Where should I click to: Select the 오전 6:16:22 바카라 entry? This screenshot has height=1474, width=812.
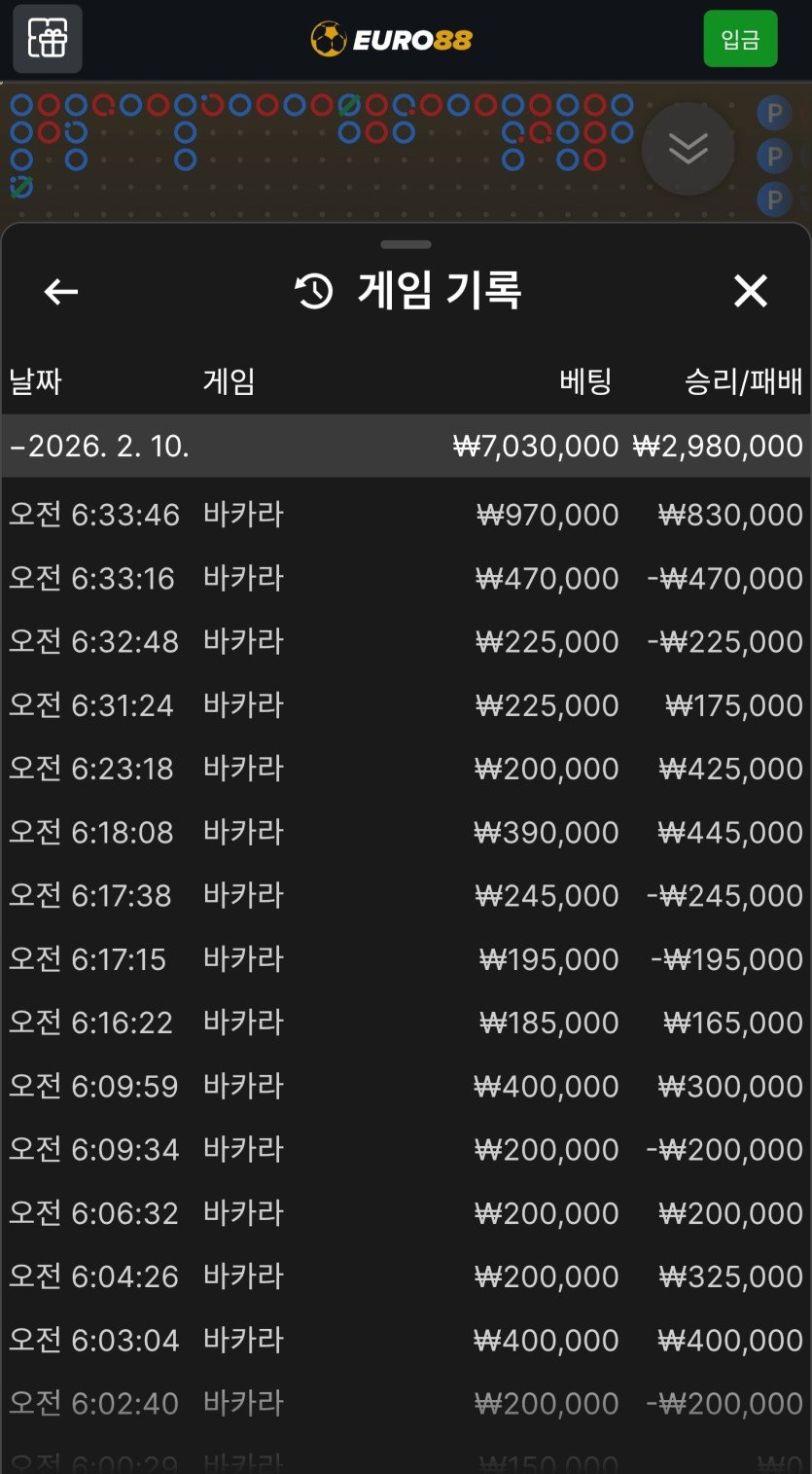[x=406, y=1023]
